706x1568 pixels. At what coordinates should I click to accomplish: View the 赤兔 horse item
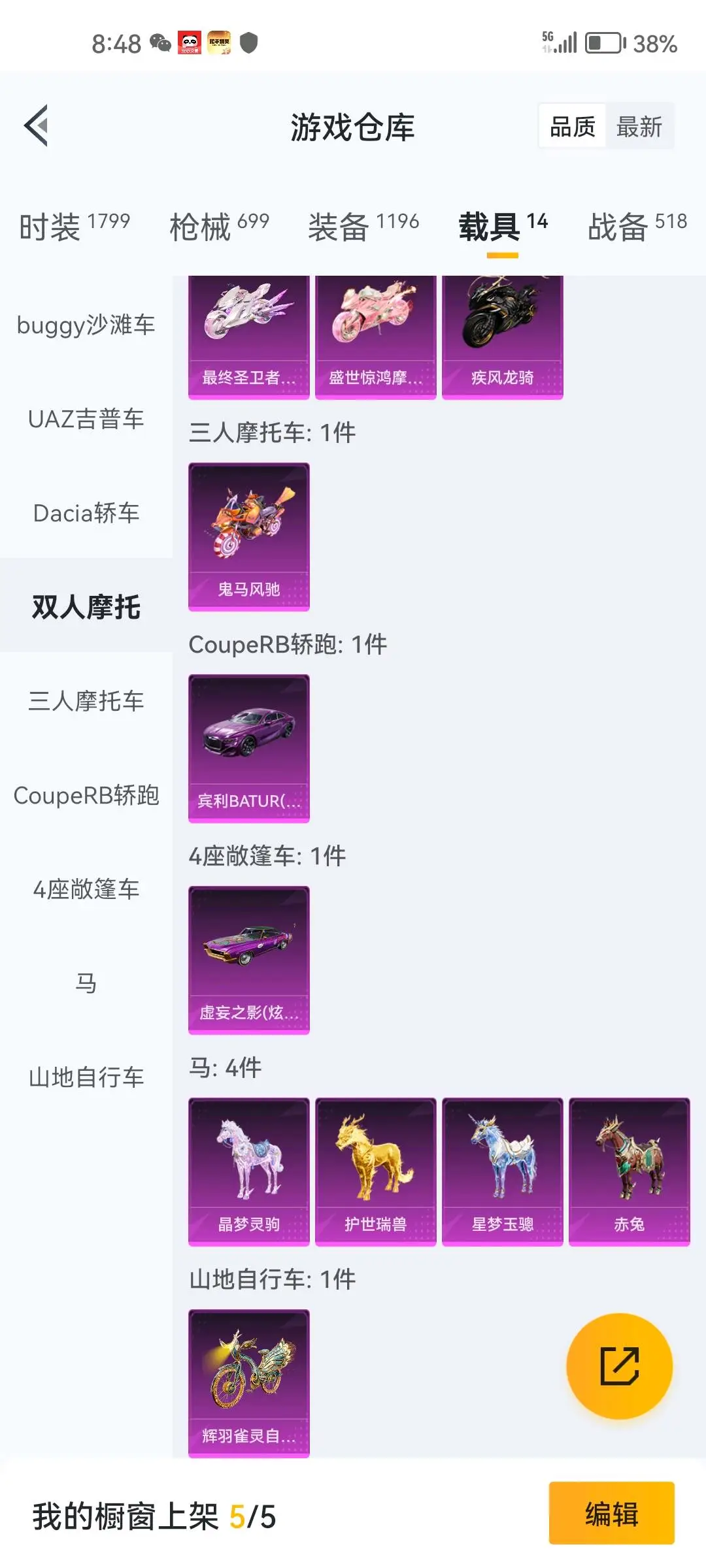coord(629,1171)
